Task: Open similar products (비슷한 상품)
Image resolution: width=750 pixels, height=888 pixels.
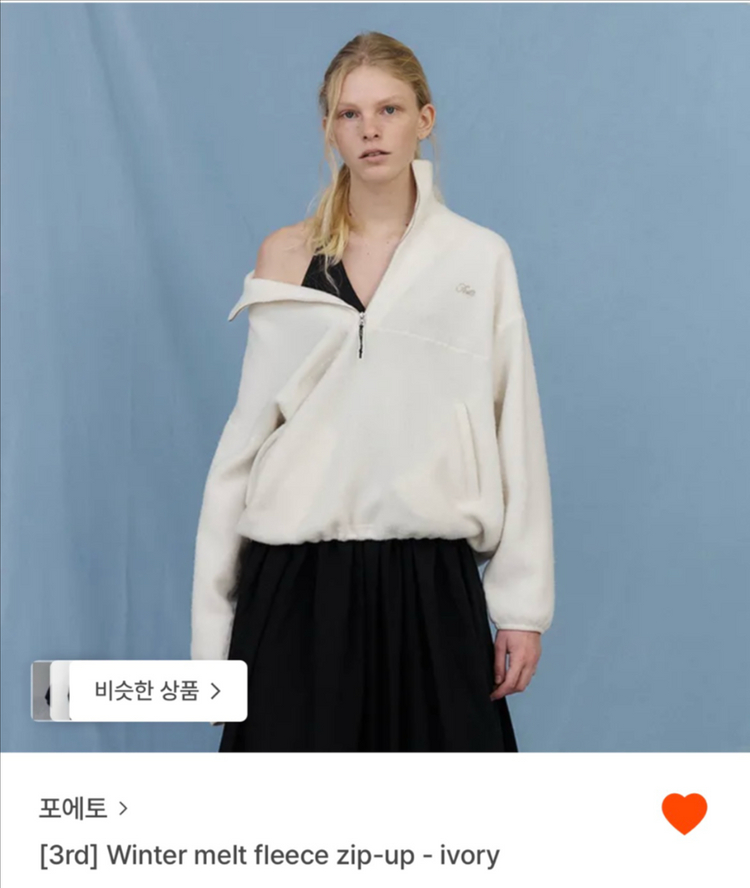Action: pos(156,690)
